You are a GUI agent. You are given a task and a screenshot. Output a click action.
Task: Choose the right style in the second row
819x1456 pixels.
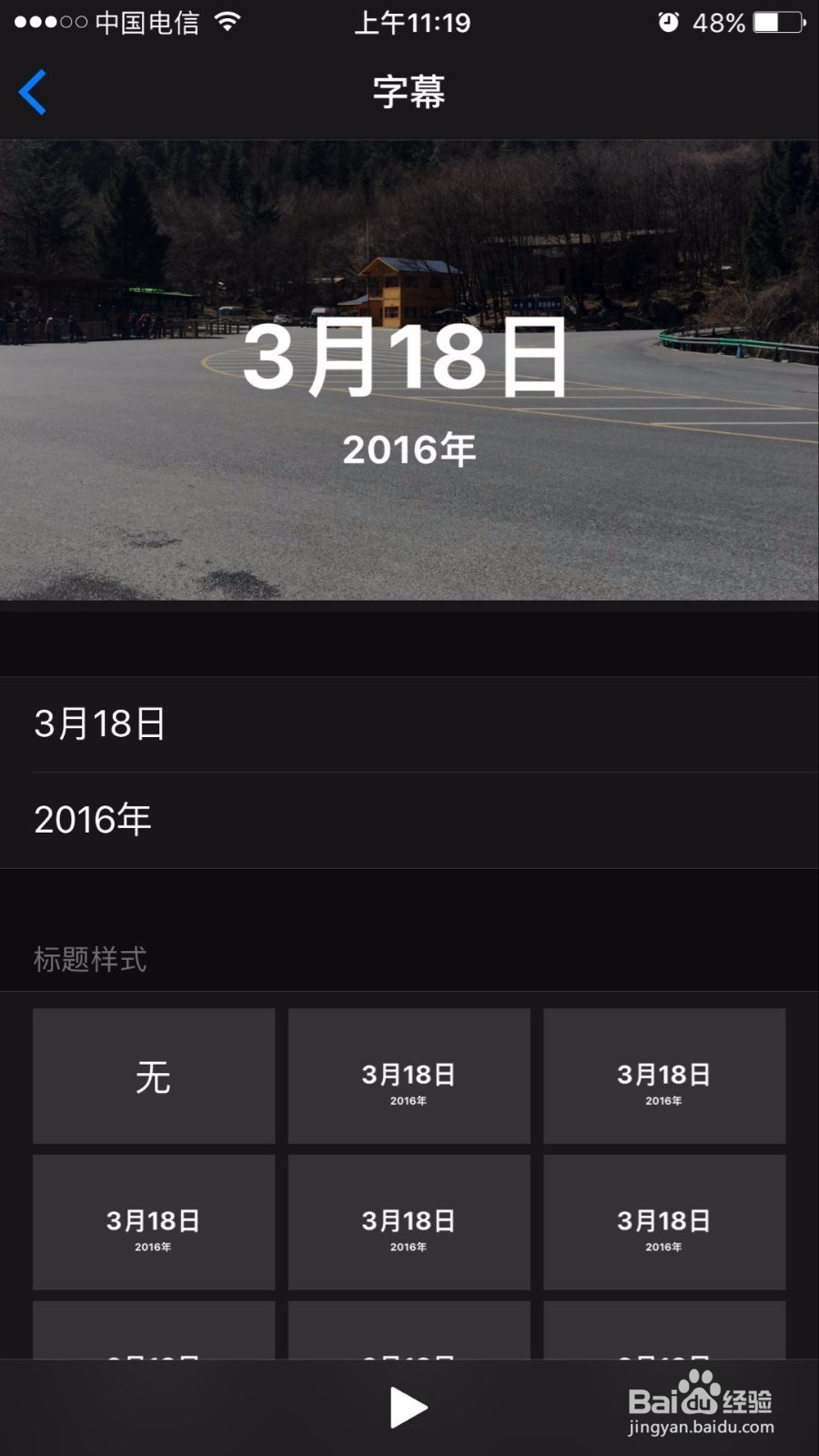664,1222
